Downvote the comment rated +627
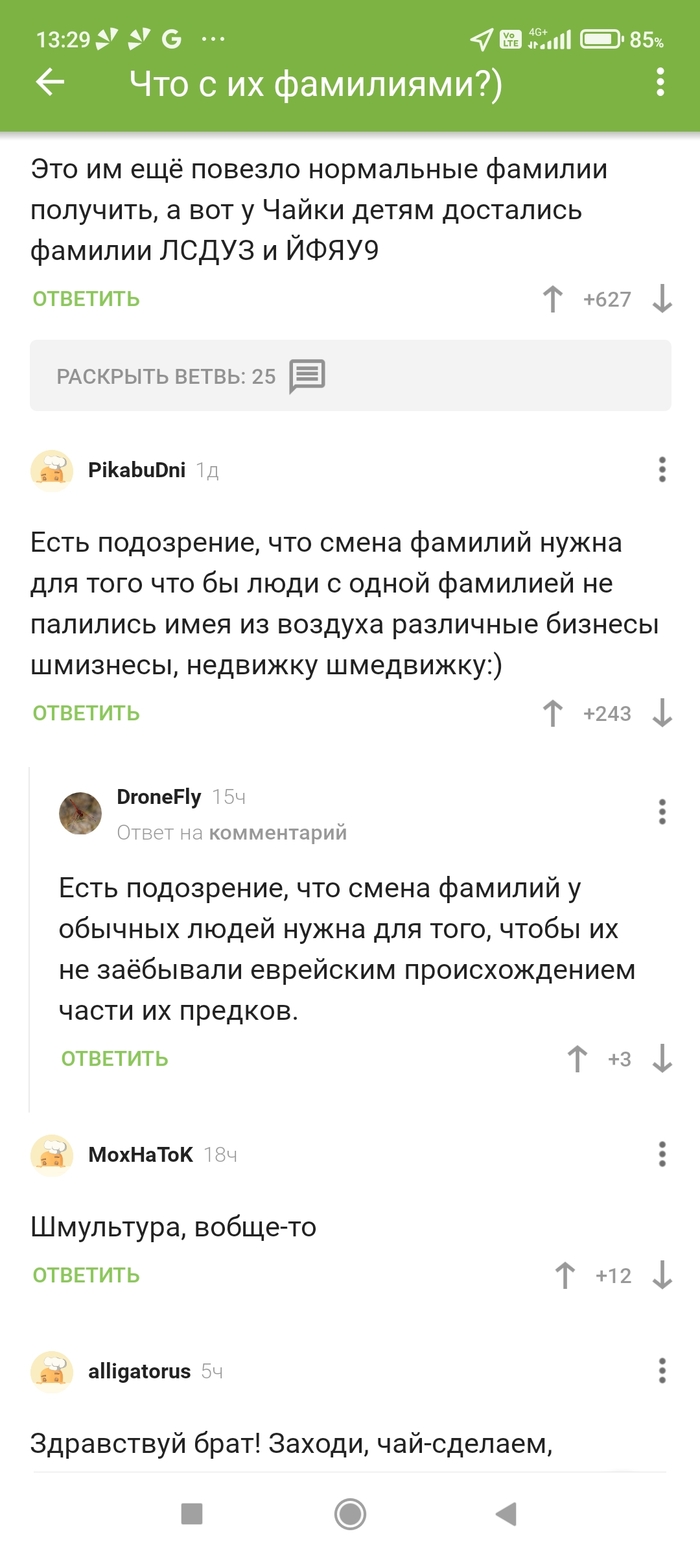 coord(662,299)
